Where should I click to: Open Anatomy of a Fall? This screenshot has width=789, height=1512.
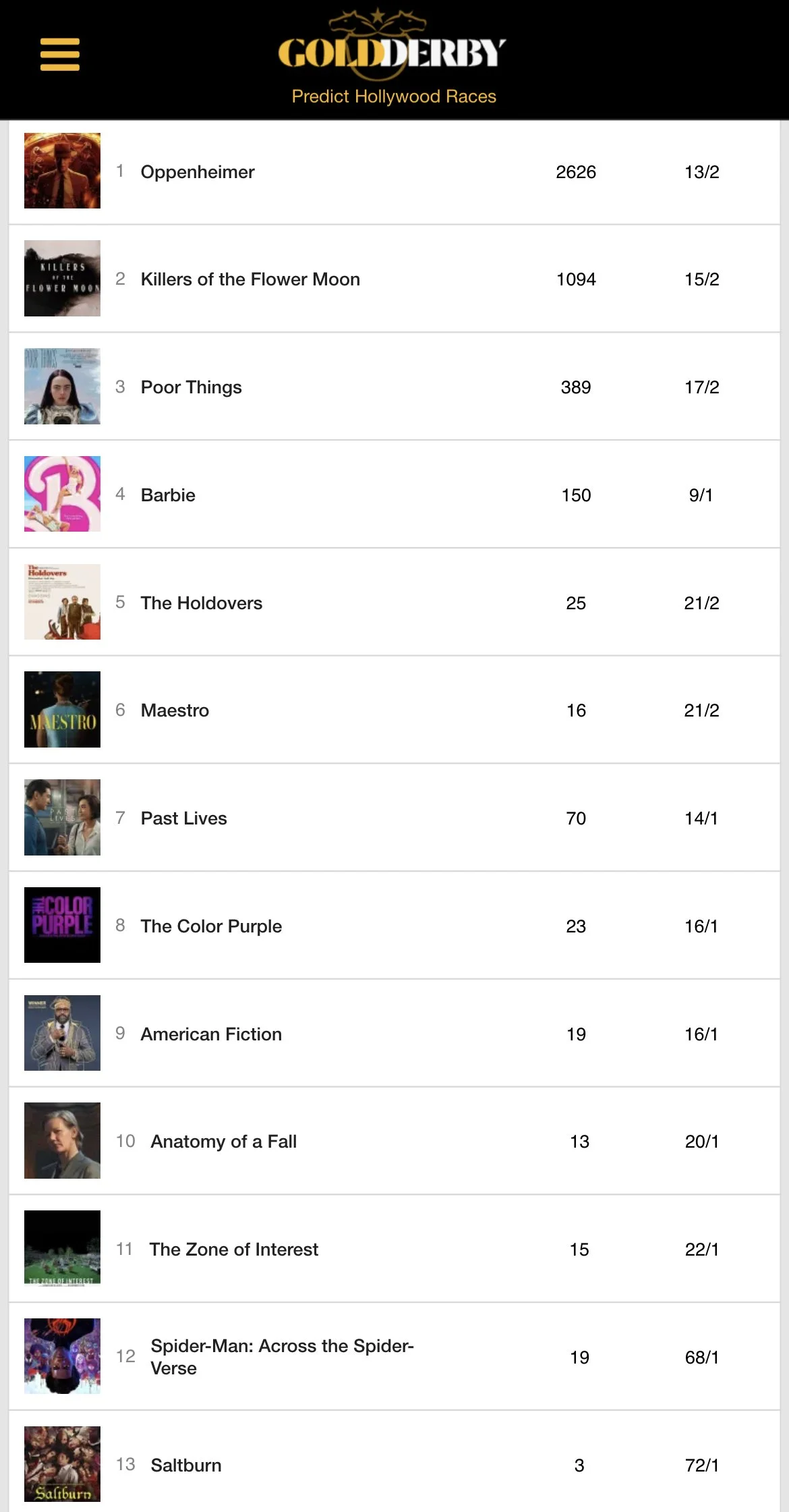pyautogui.click(x=394, y=1141)
